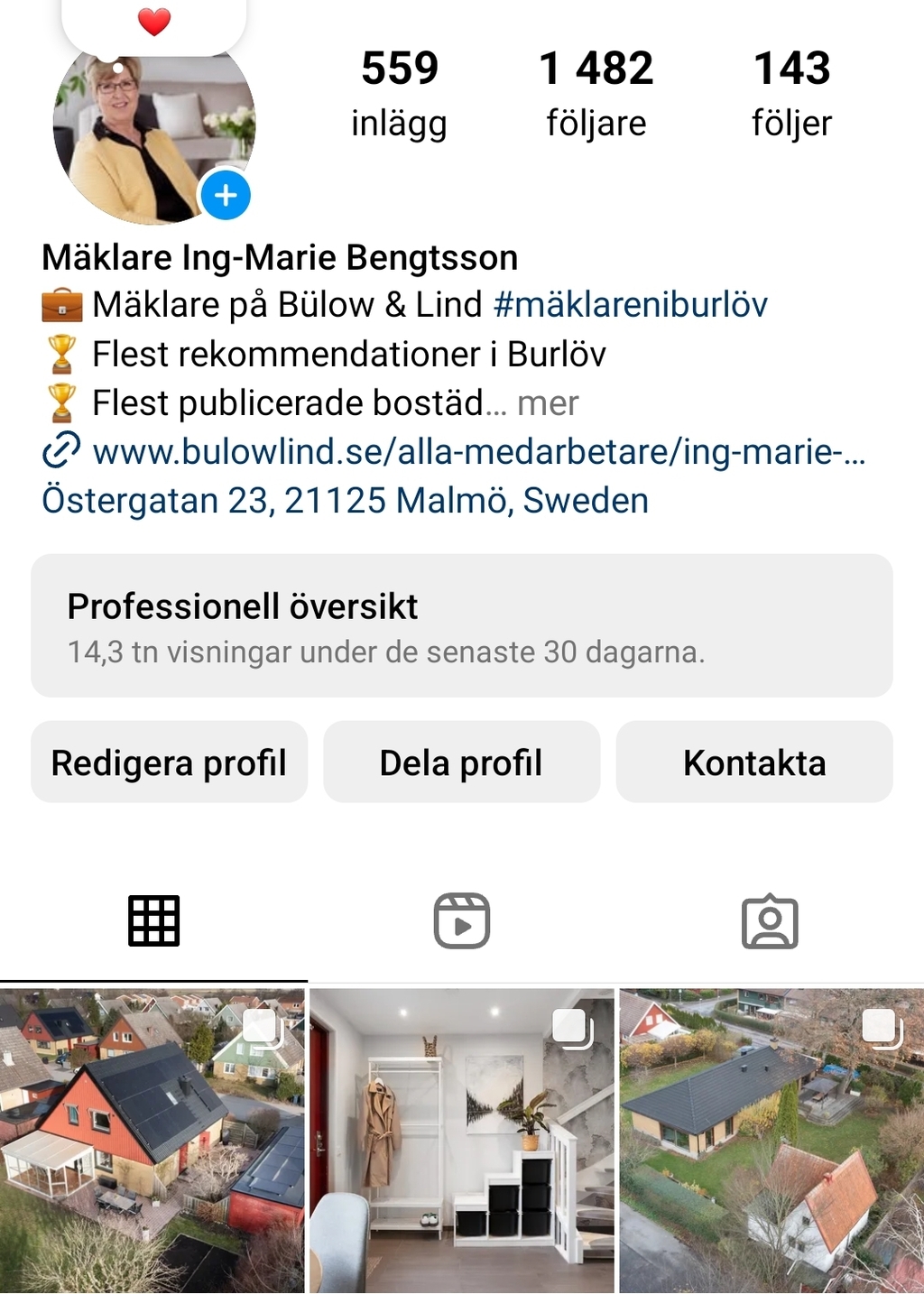This screenshot has height=1294, width=924.
Task: Open the red house with solar panels post
Action: (152, 1141)
